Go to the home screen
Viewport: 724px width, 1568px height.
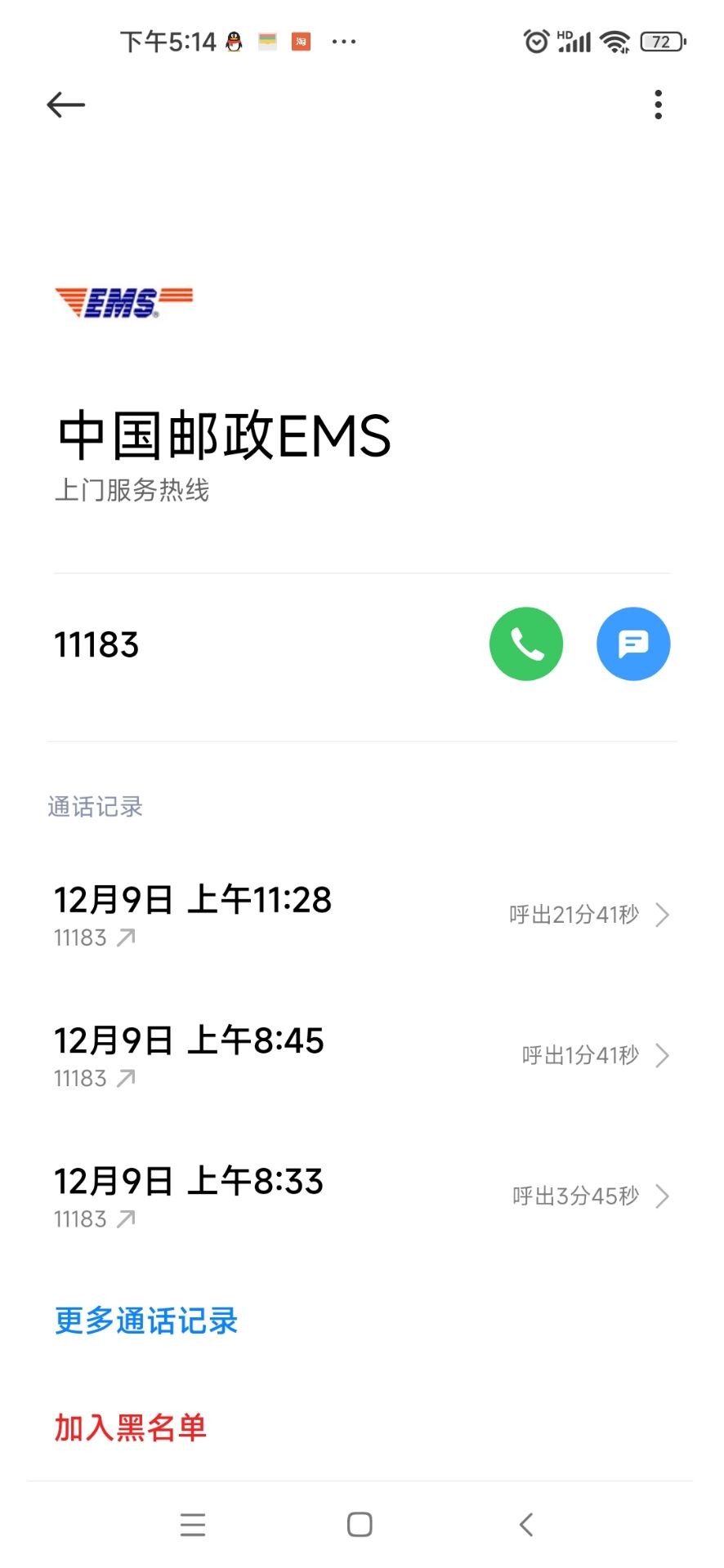(x=360, y=1524)
